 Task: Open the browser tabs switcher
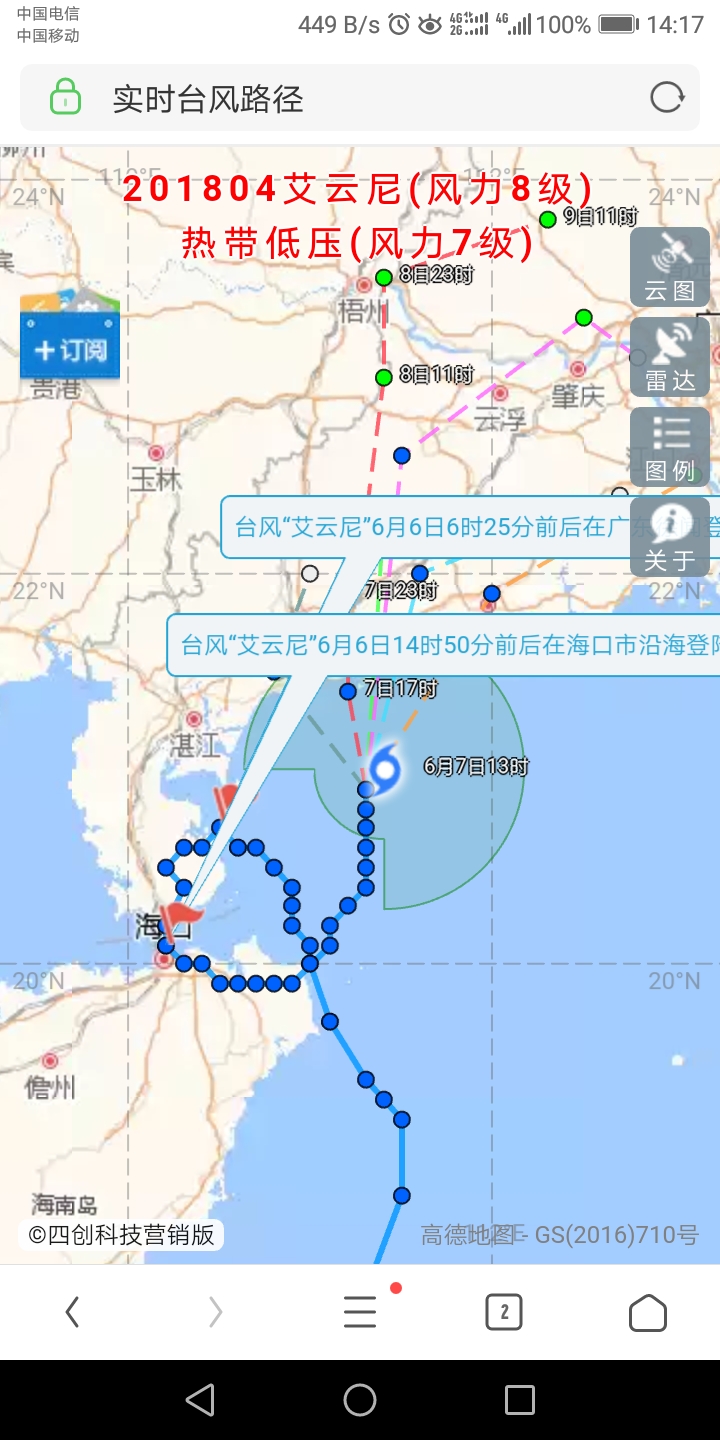tap(504, 1312)
